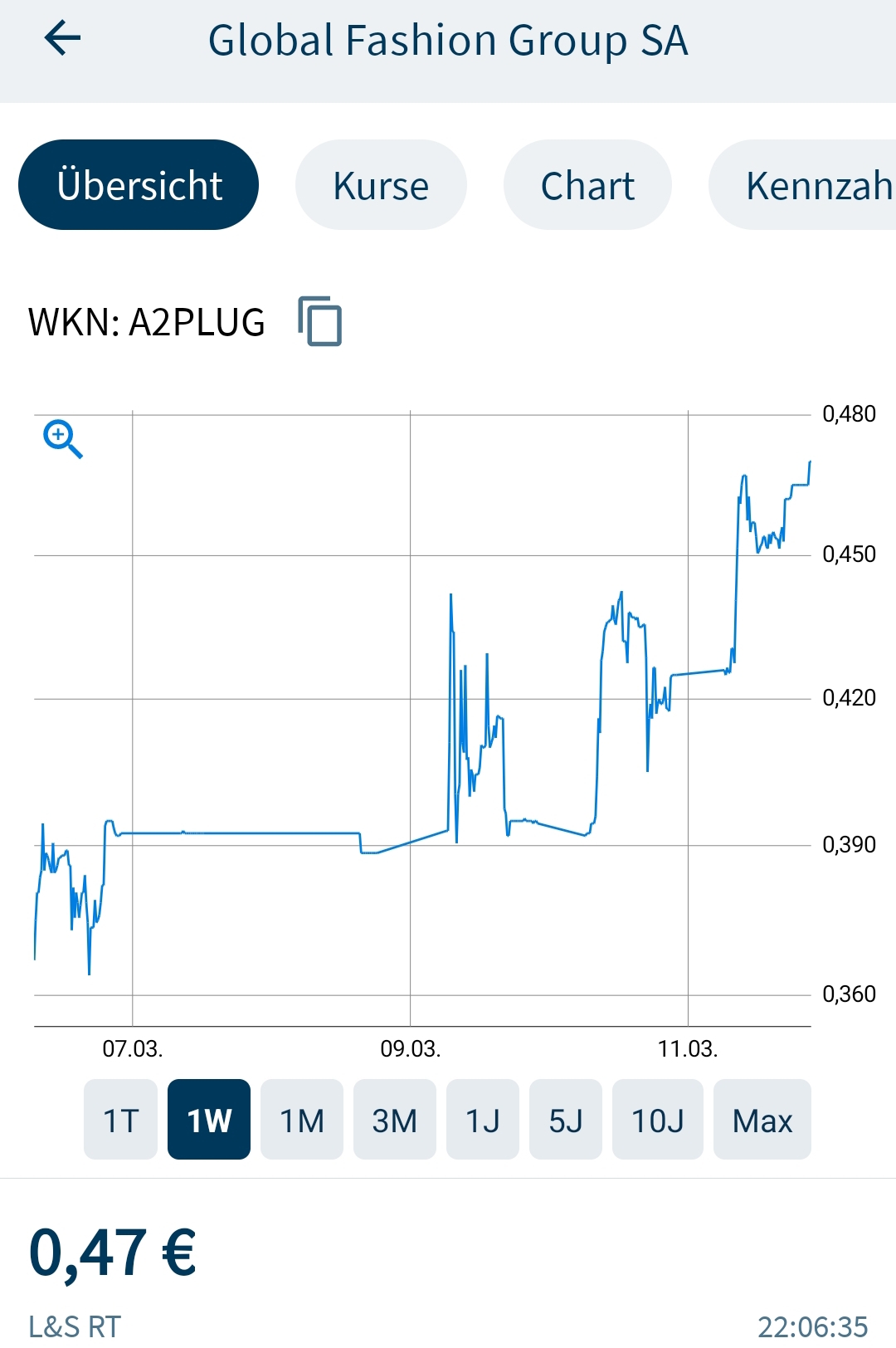The height and width of the screenshot is (1348, 896).
Task: Expand chart to Max range
Action: (x=762, y=1120)
